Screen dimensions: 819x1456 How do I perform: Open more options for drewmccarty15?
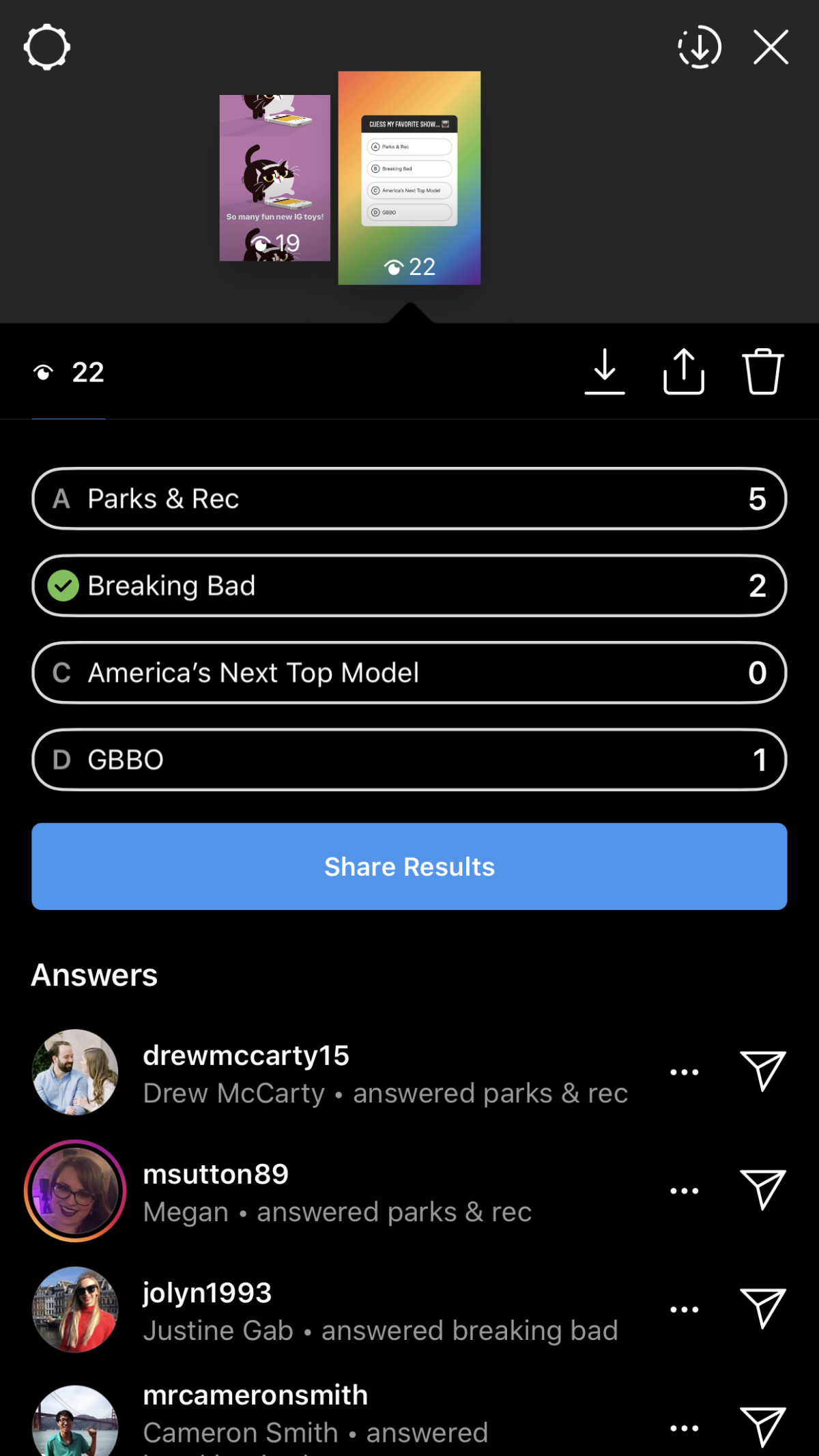coord(685,1071)
